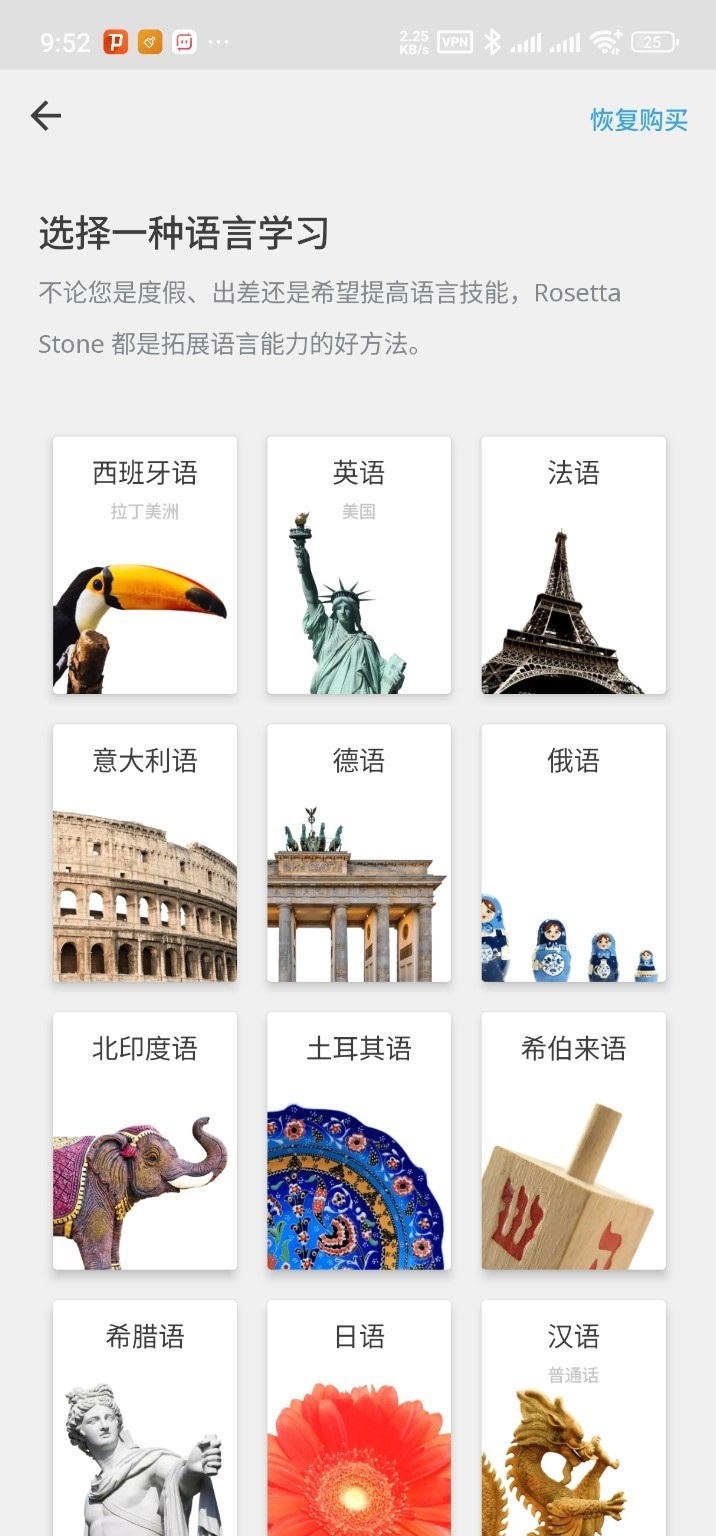Select the 德语 language card
The height and width of the screenshot is (1536, 716).
(359, 853)
